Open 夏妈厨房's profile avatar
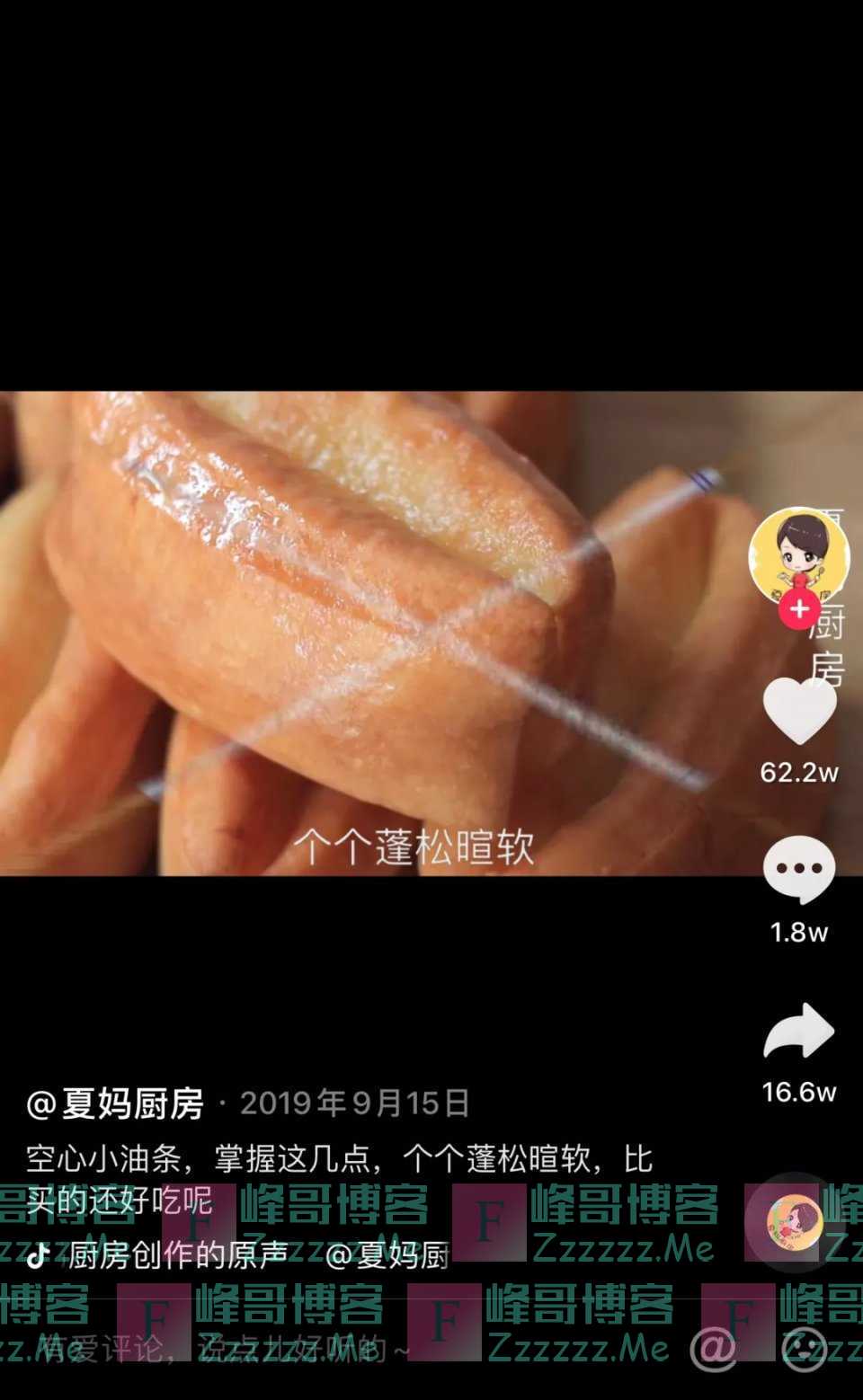Image resolution: width=863 pixels, height=1400 pixels. click(798, 554)
